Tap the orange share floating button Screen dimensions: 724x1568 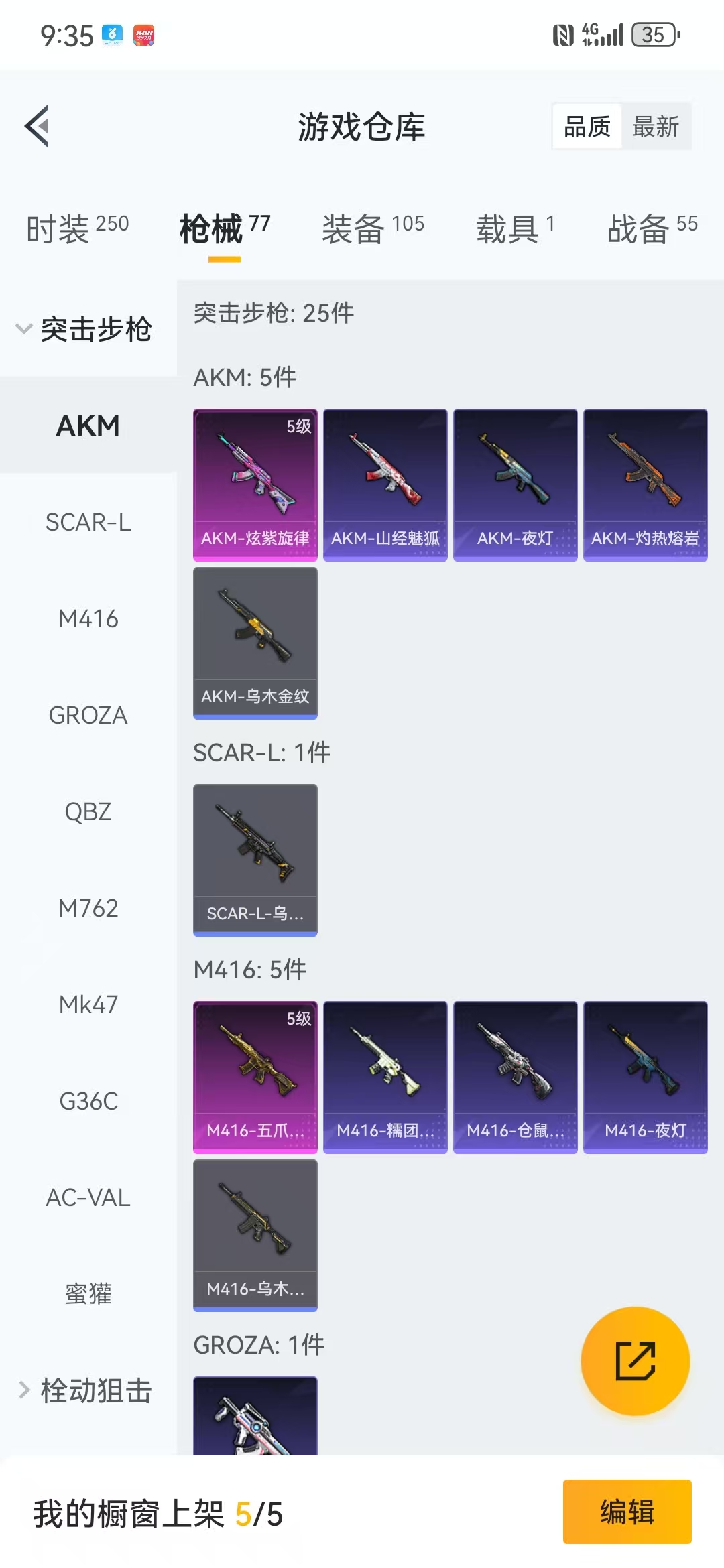click(x=635, y=1361)
